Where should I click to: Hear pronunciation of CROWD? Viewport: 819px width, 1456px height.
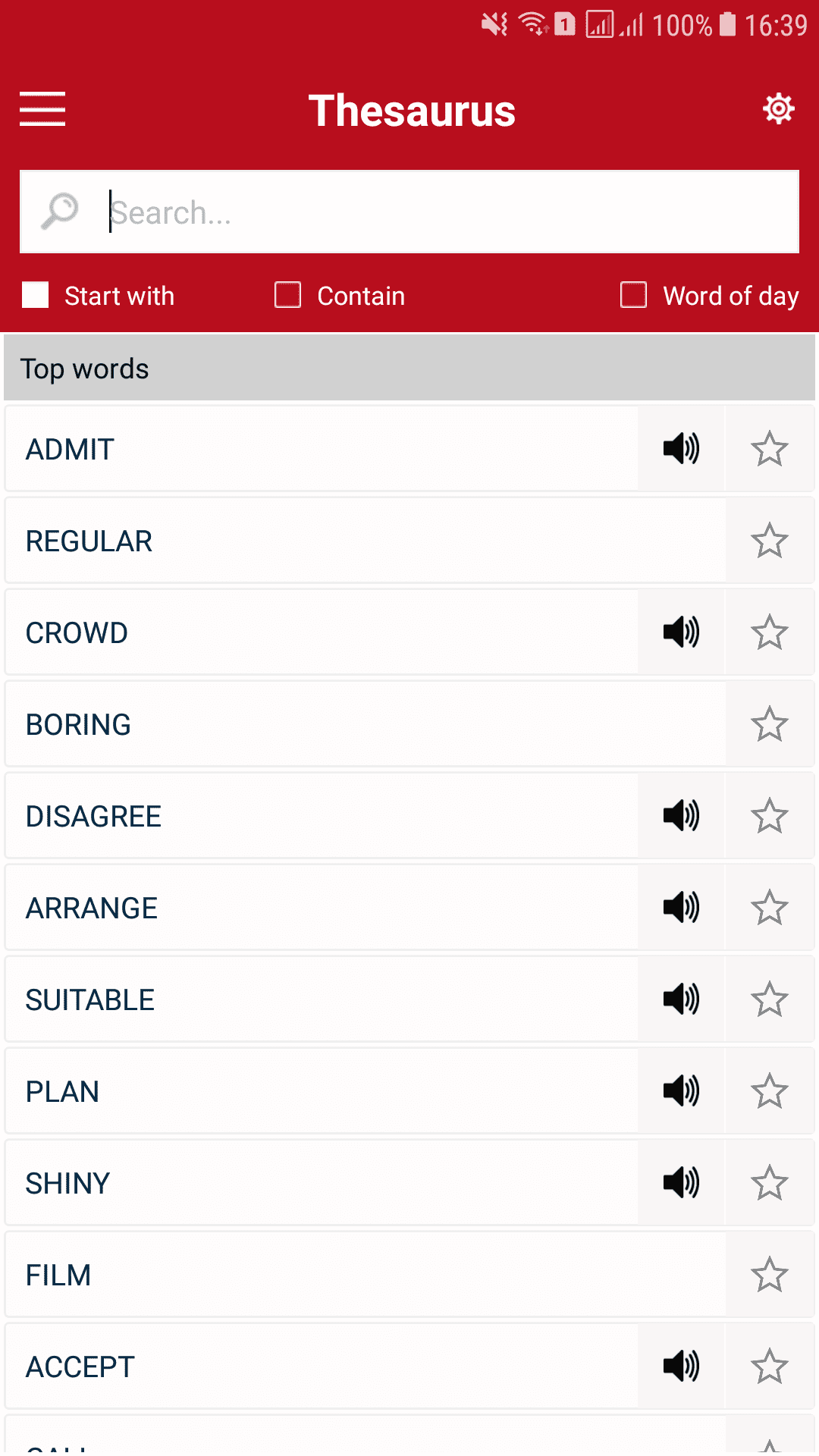coord(681,632)
